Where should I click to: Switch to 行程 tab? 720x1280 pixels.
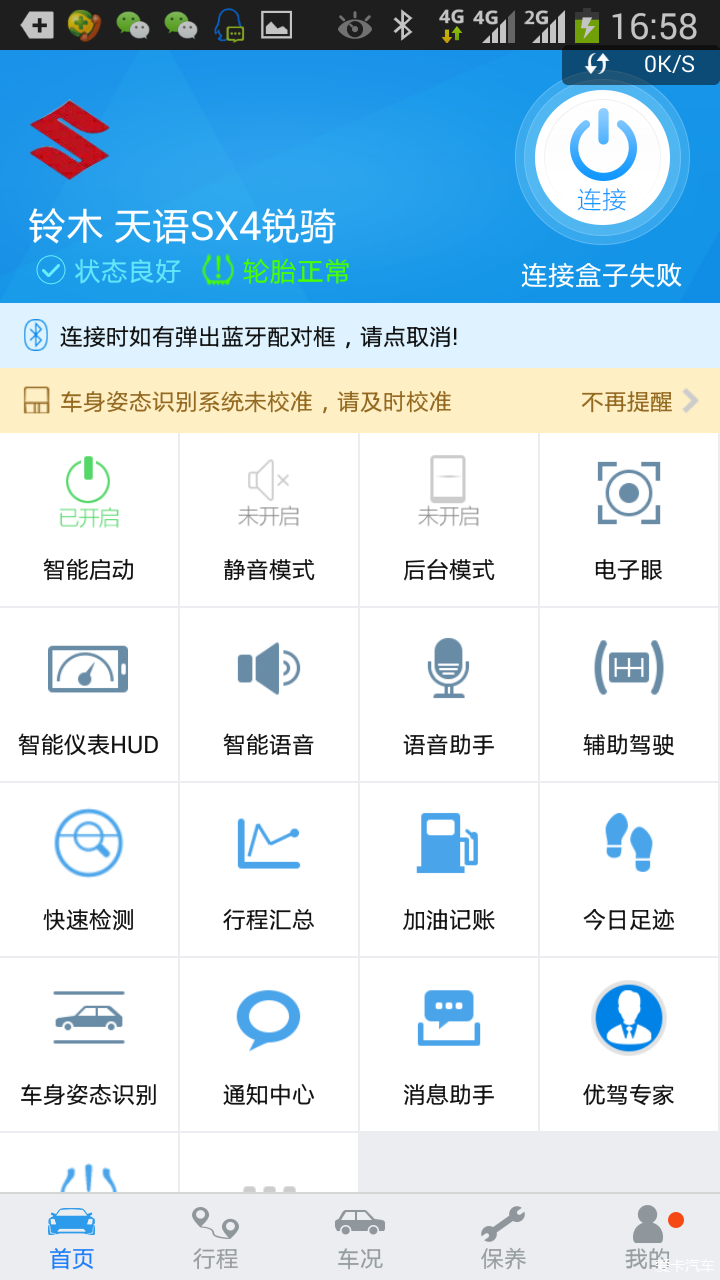pos(216,1237)
